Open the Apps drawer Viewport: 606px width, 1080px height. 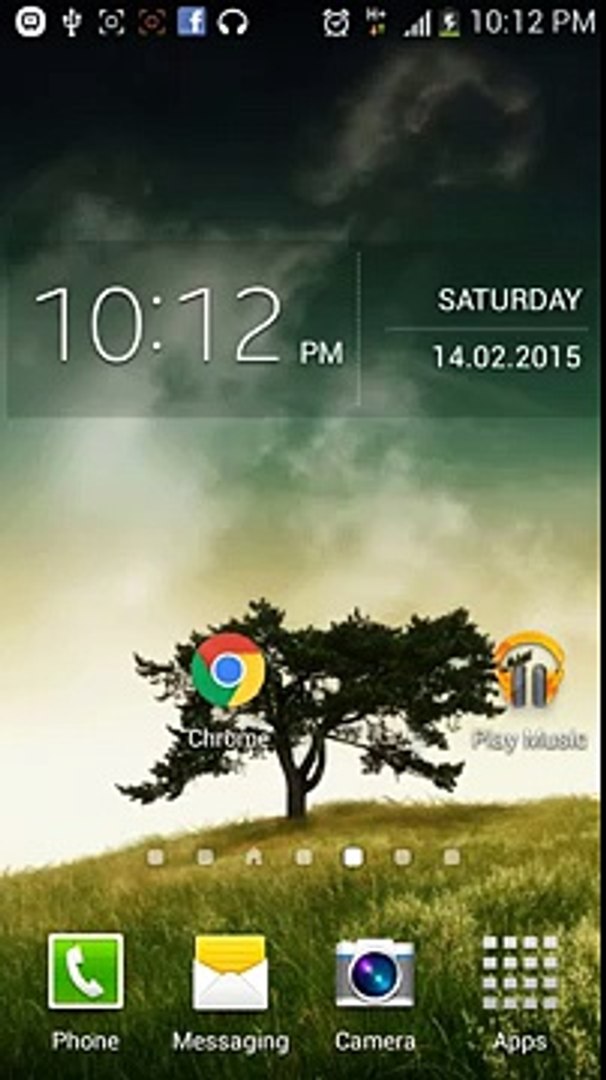pos(519,973)
